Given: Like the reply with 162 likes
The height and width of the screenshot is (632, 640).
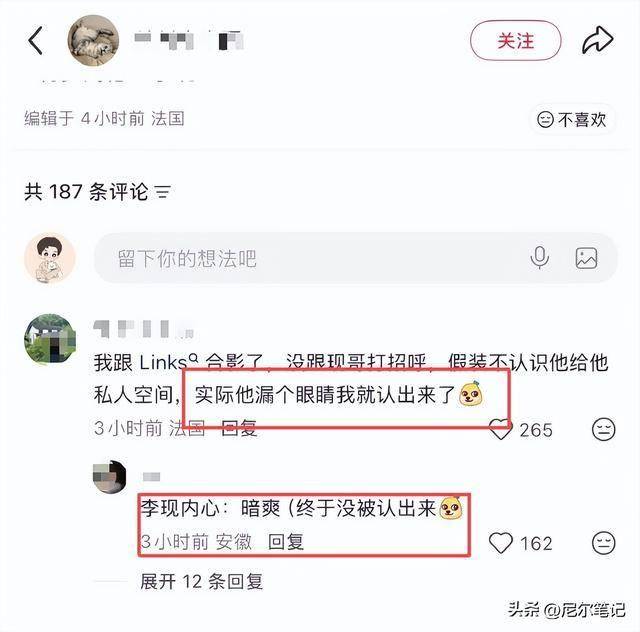Looking at the screenshot, I should [x=501, y=542].
